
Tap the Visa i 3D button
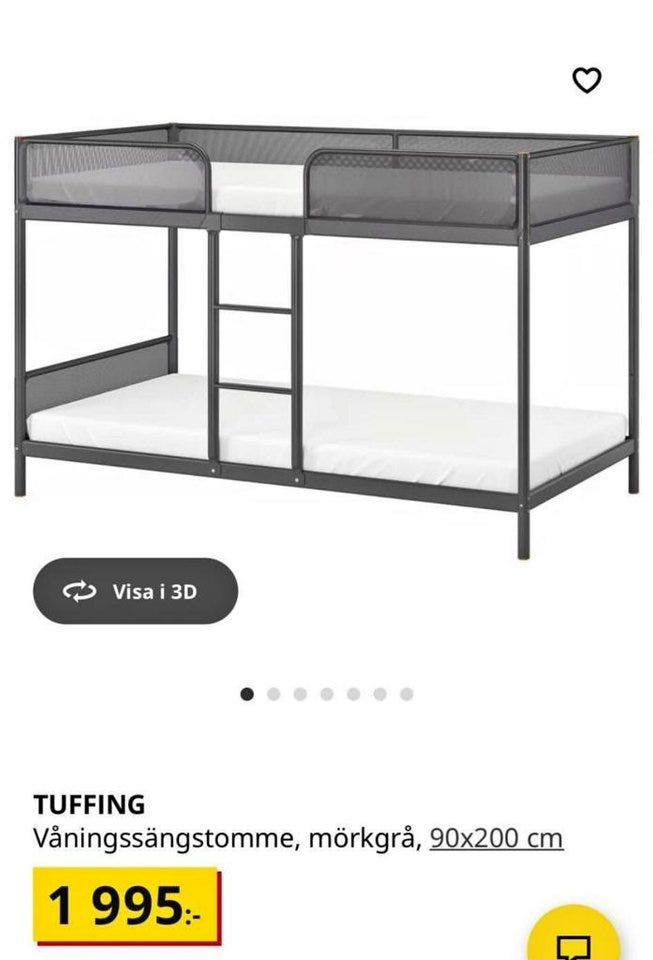point(136,591)
